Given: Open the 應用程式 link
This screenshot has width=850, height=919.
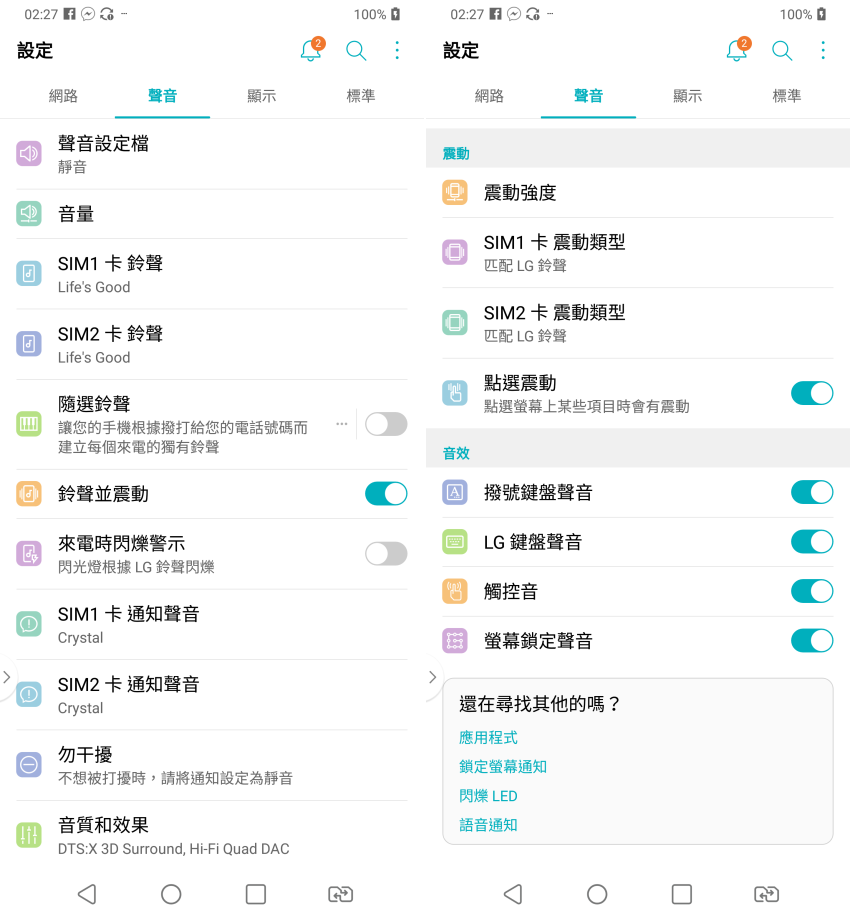Looking at the screenshot, I should pos(488,736).
